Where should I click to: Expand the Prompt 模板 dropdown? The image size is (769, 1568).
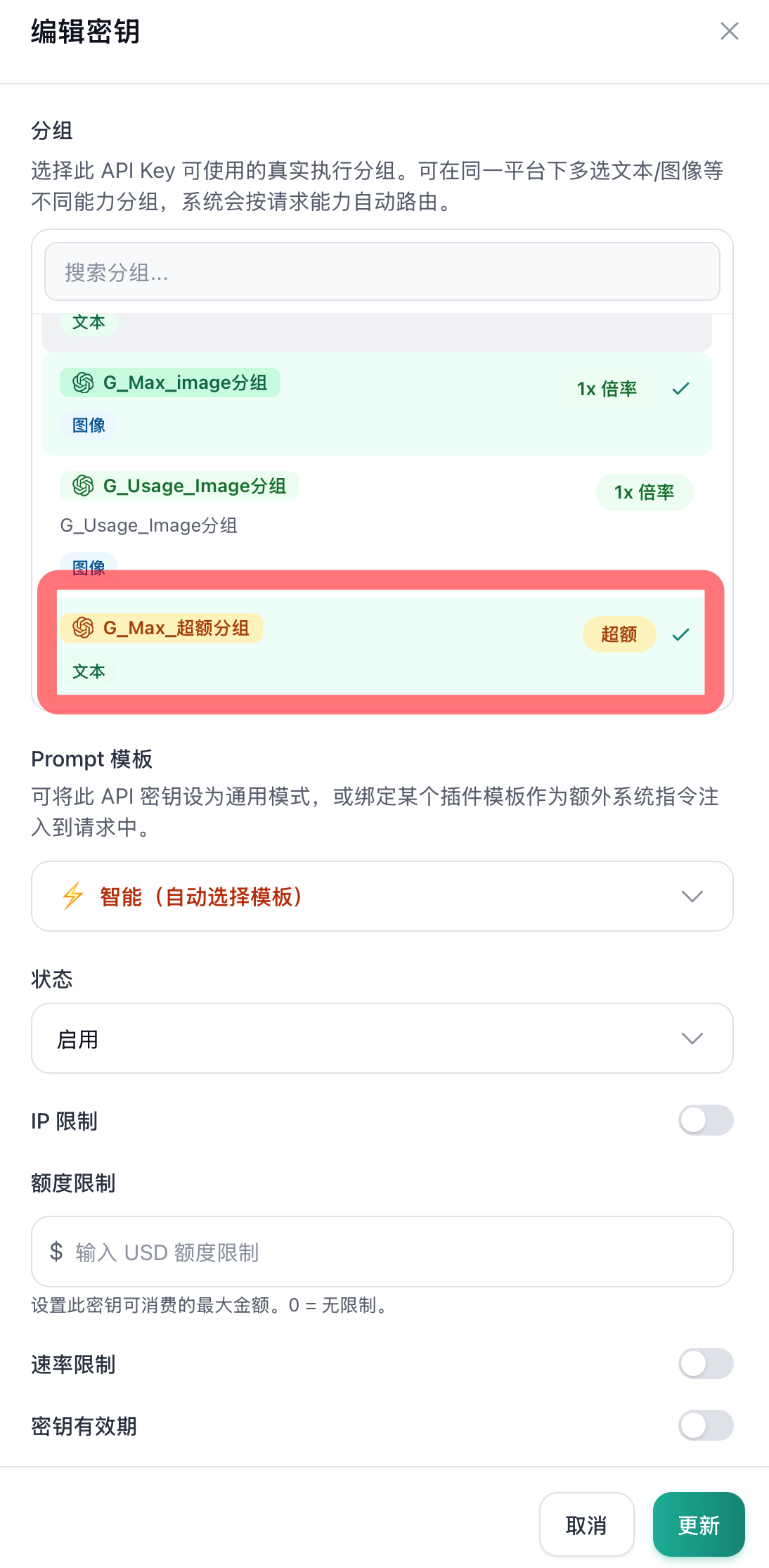[x=382, y=897]
